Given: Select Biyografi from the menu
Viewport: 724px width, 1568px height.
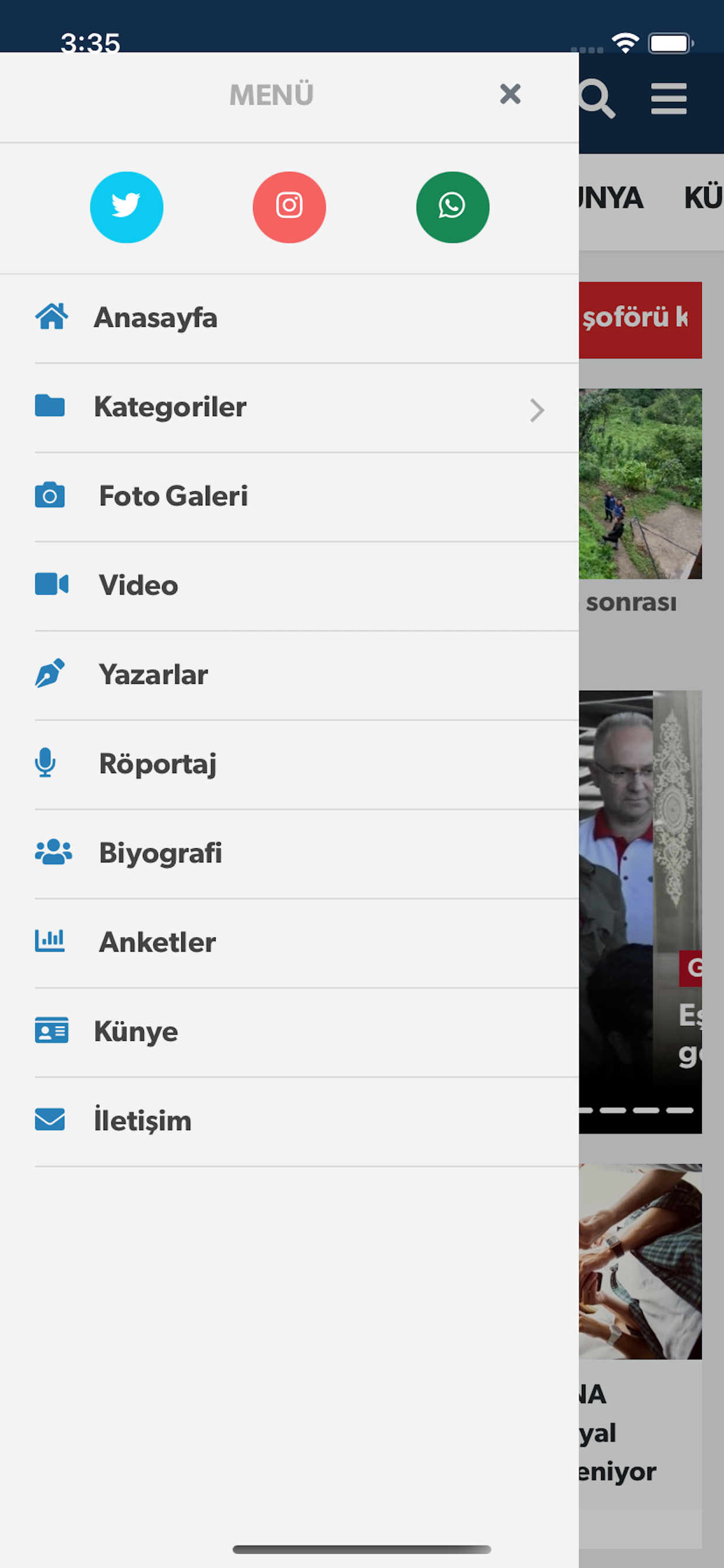Looking at the screenshot, I should (160, 853).
